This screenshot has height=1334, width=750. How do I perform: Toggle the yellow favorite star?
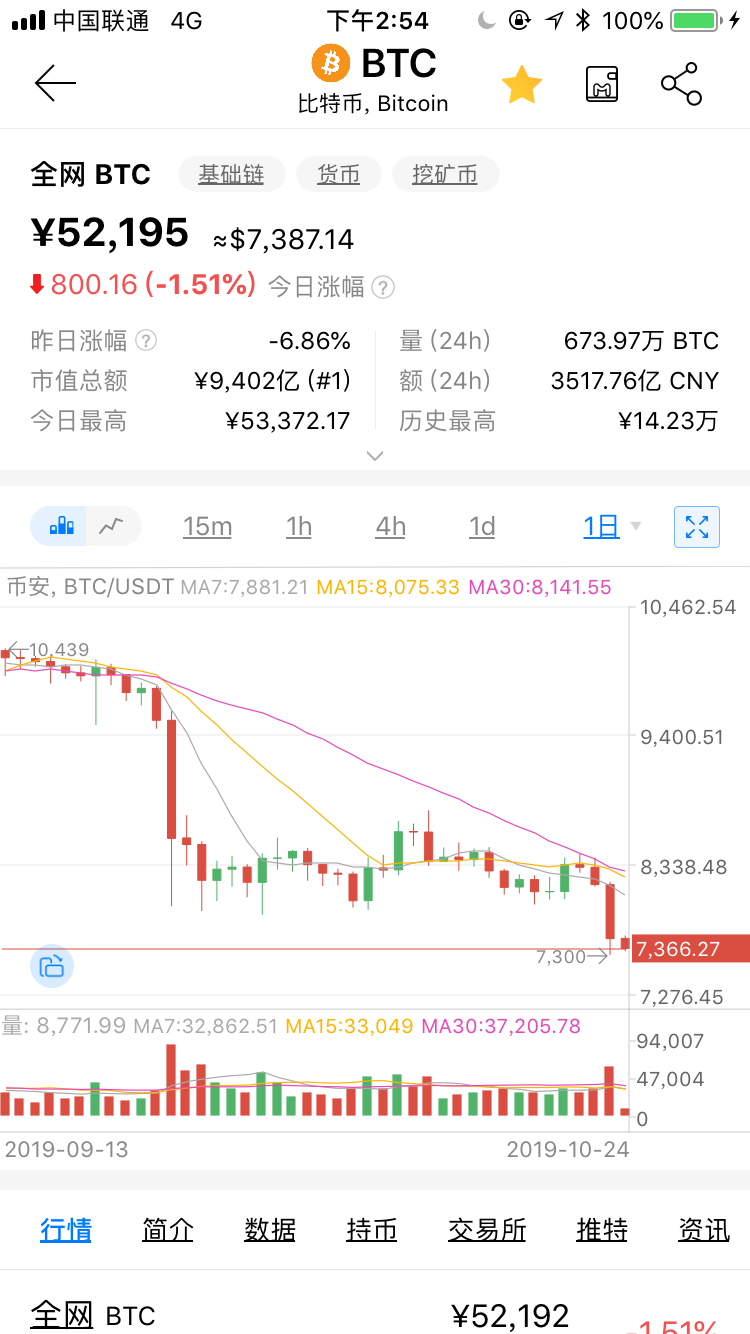[x=521, y=85]
